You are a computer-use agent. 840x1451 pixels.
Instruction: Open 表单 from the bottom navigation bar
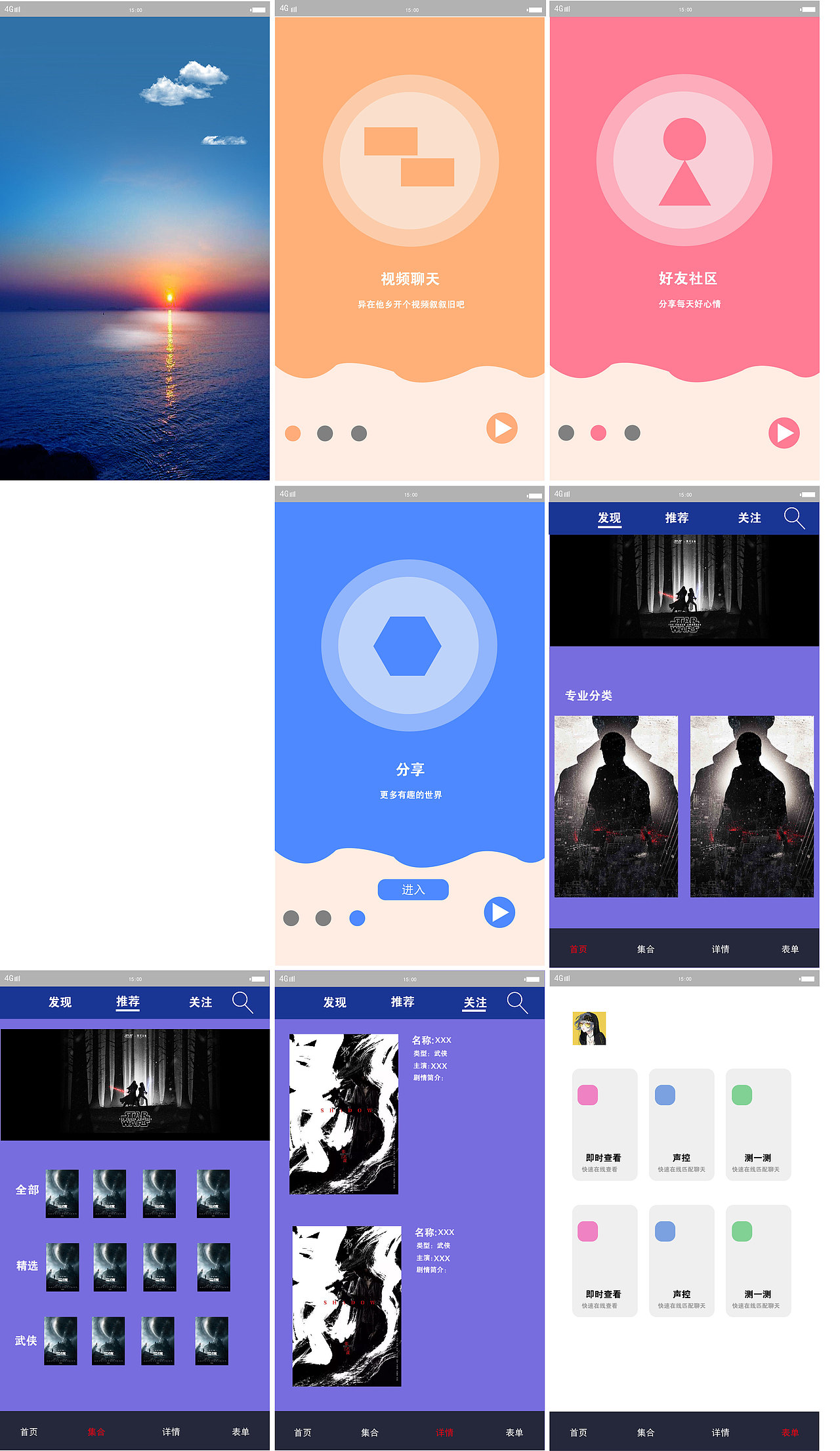(791, 1432)
